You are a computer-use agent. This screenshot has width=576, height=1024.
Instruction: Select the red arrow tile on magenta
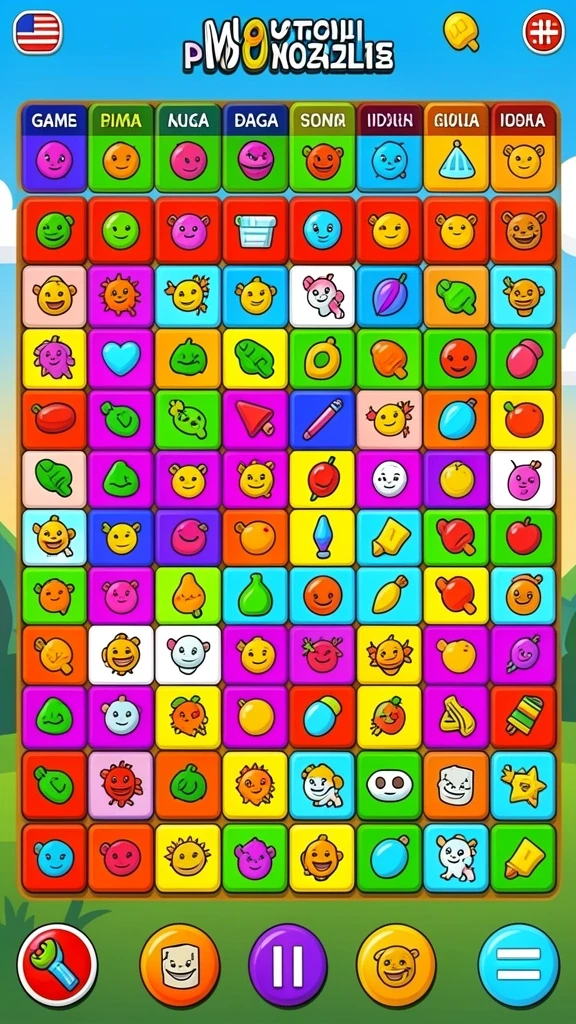tap(255, 420)
